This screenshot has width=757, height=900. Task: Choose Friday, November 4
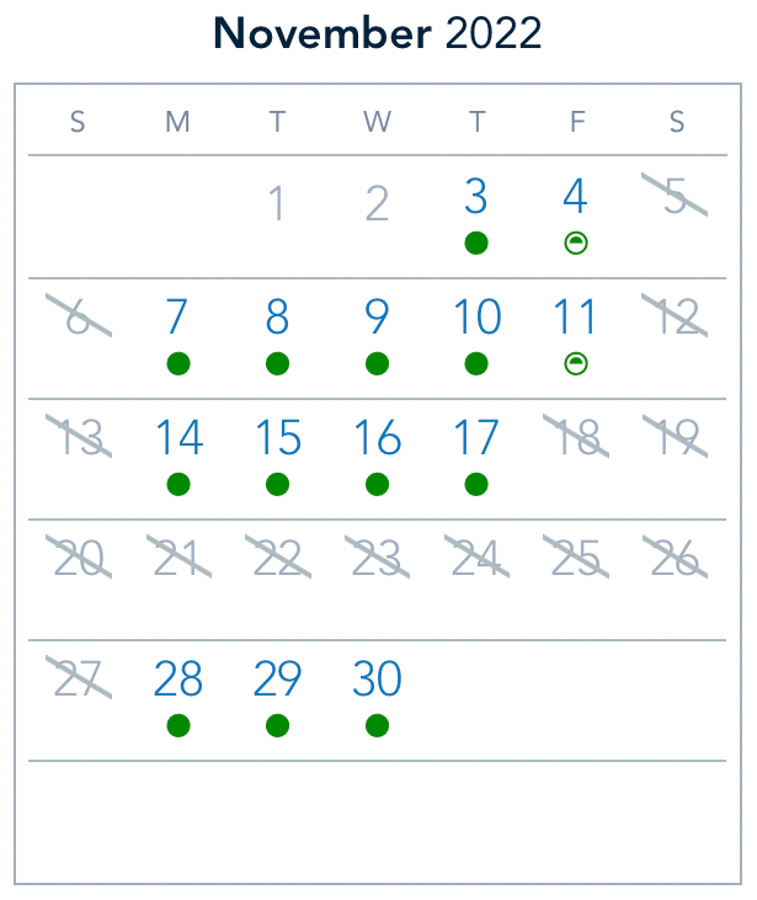[575, 198]
